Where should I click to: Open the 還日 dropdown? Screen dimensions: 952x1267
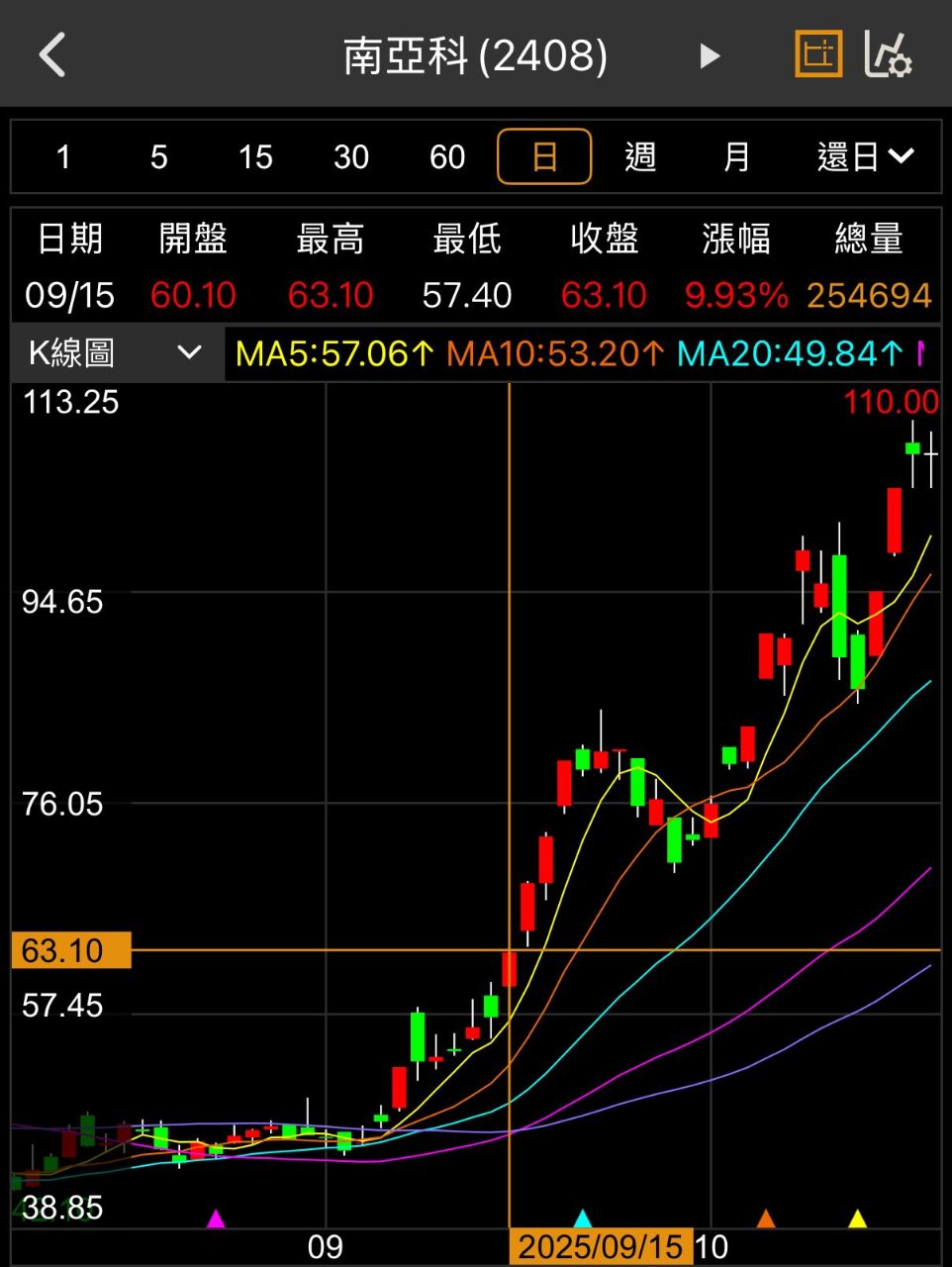[864, 156]
